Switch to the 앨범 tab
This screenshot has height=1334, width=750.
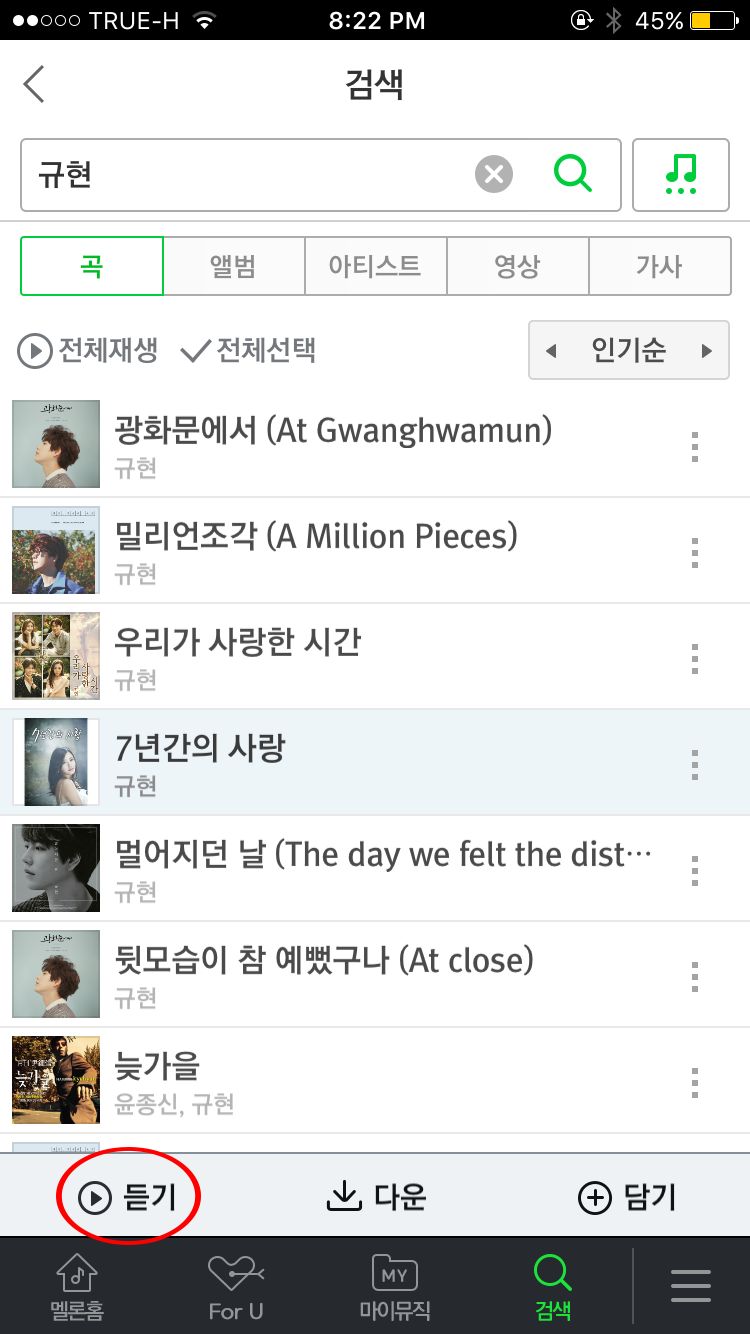233,266
